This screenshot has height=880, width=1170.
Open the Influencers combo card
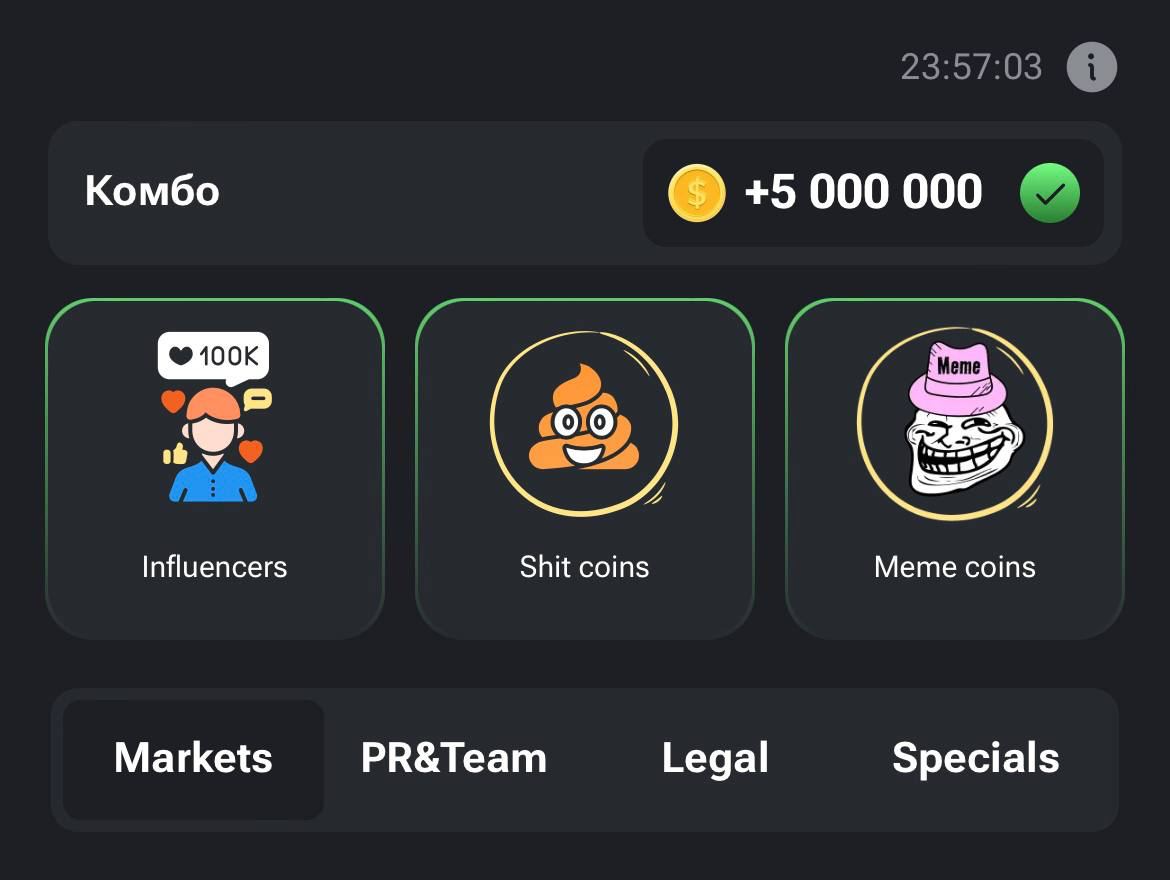[215, 468]
